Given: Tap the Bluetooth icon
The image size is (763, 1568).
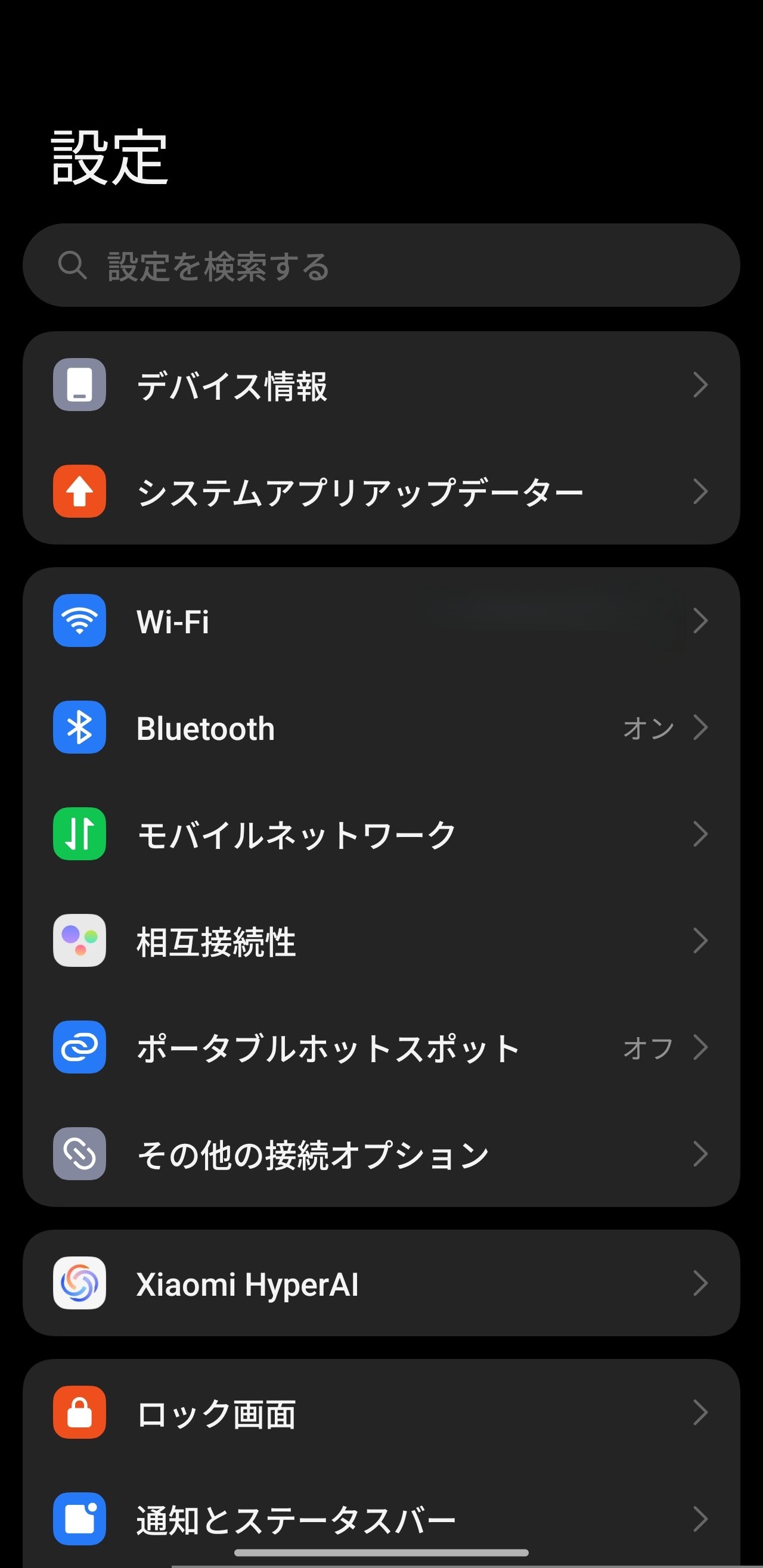Looking at the screenshot, I should pos(79,727).
